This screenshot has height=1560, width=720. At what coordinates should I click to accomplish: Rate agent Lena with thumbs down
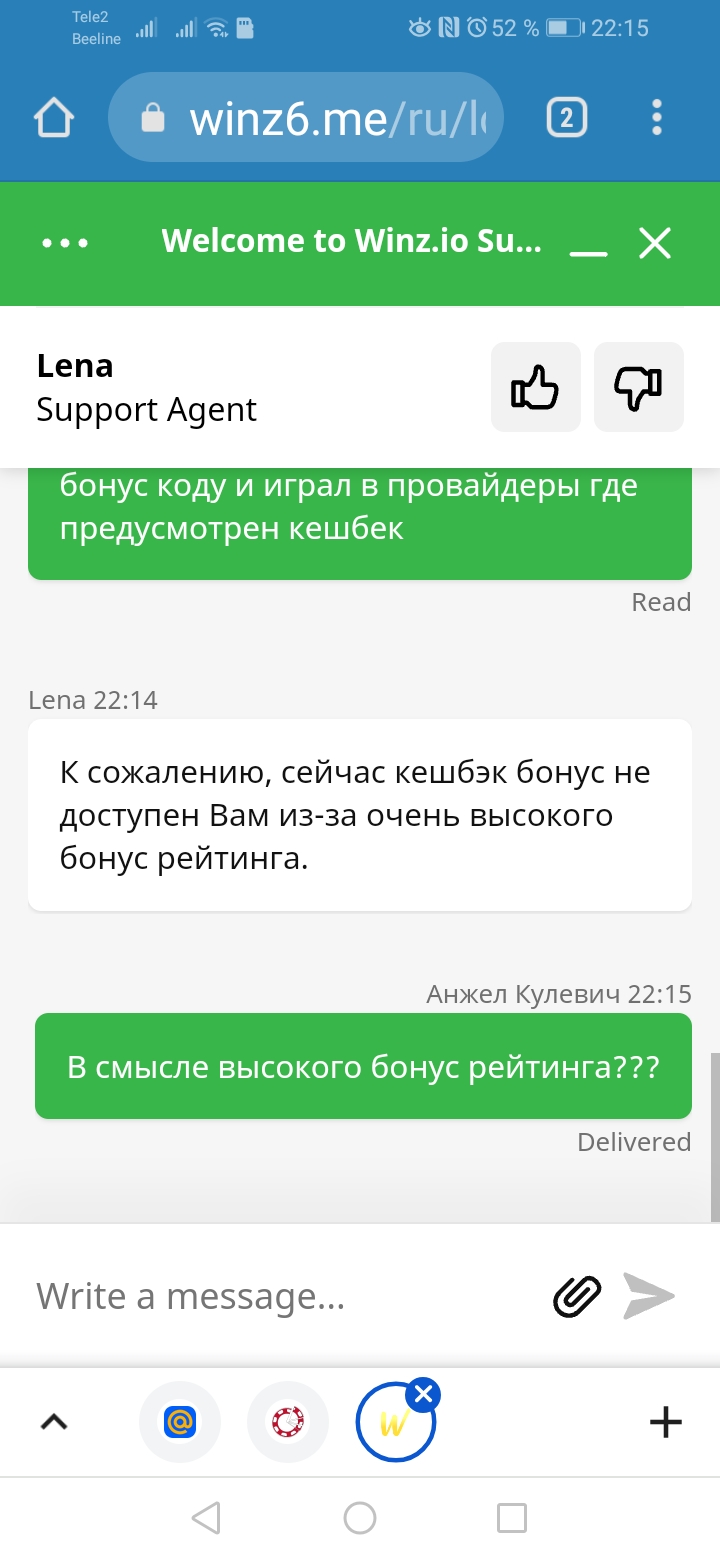pyautogui.click(x=639, y=387)
